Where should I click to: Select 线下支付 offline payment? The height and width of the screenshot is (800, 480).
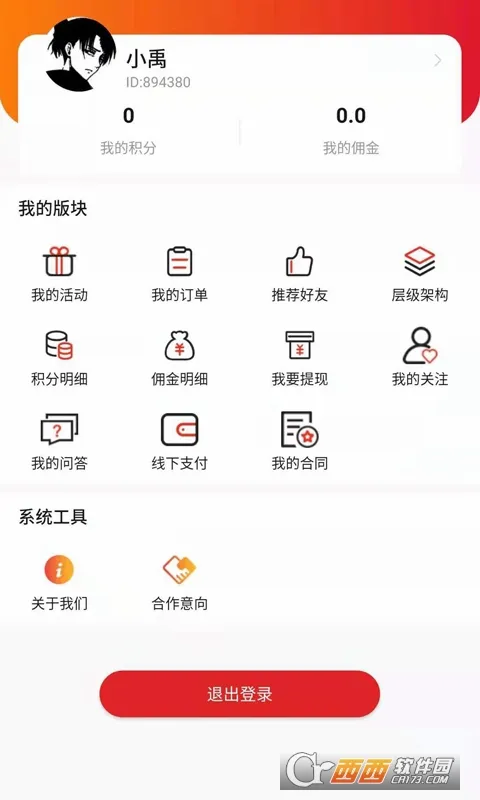coord(180,442)
